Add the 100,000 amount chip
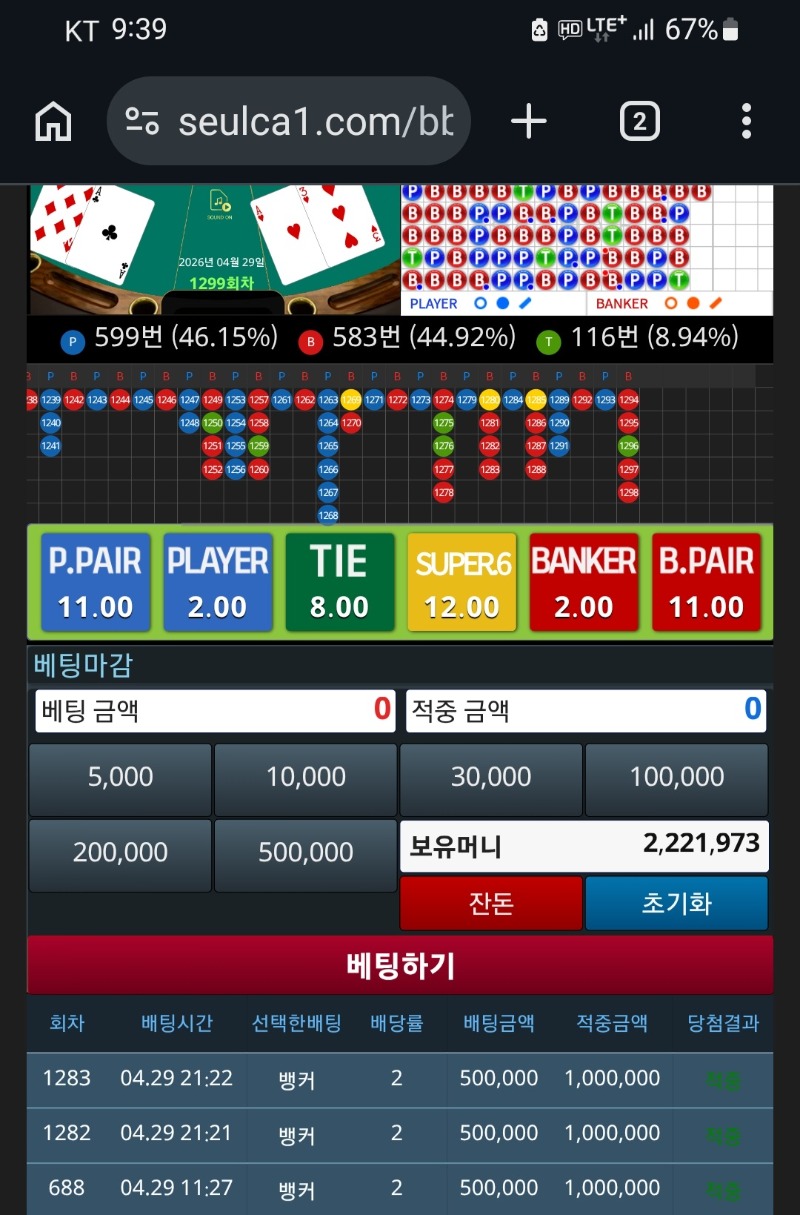 pos(676,779)
